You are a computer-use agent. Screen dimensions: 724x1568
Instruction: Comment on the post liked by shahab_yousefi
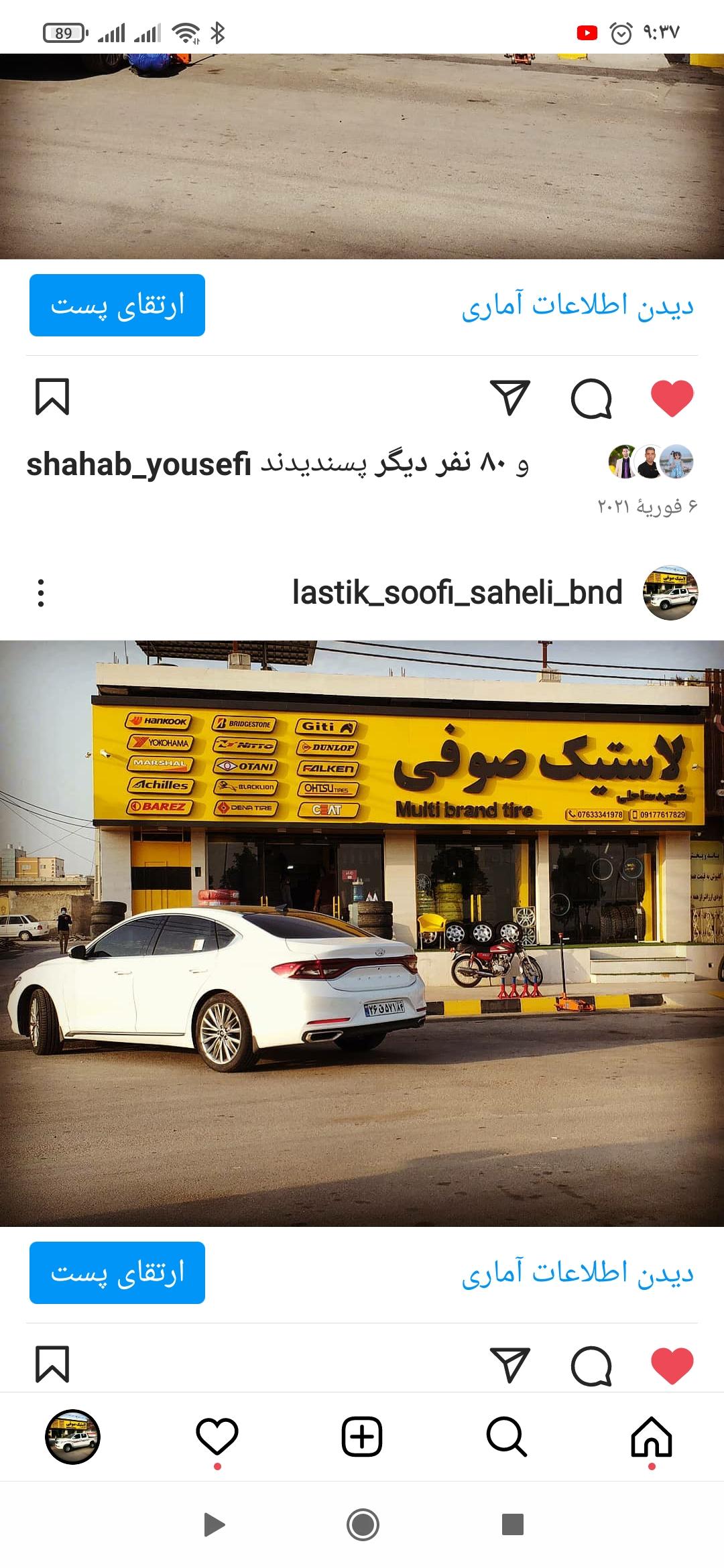[x=591, y=398]
